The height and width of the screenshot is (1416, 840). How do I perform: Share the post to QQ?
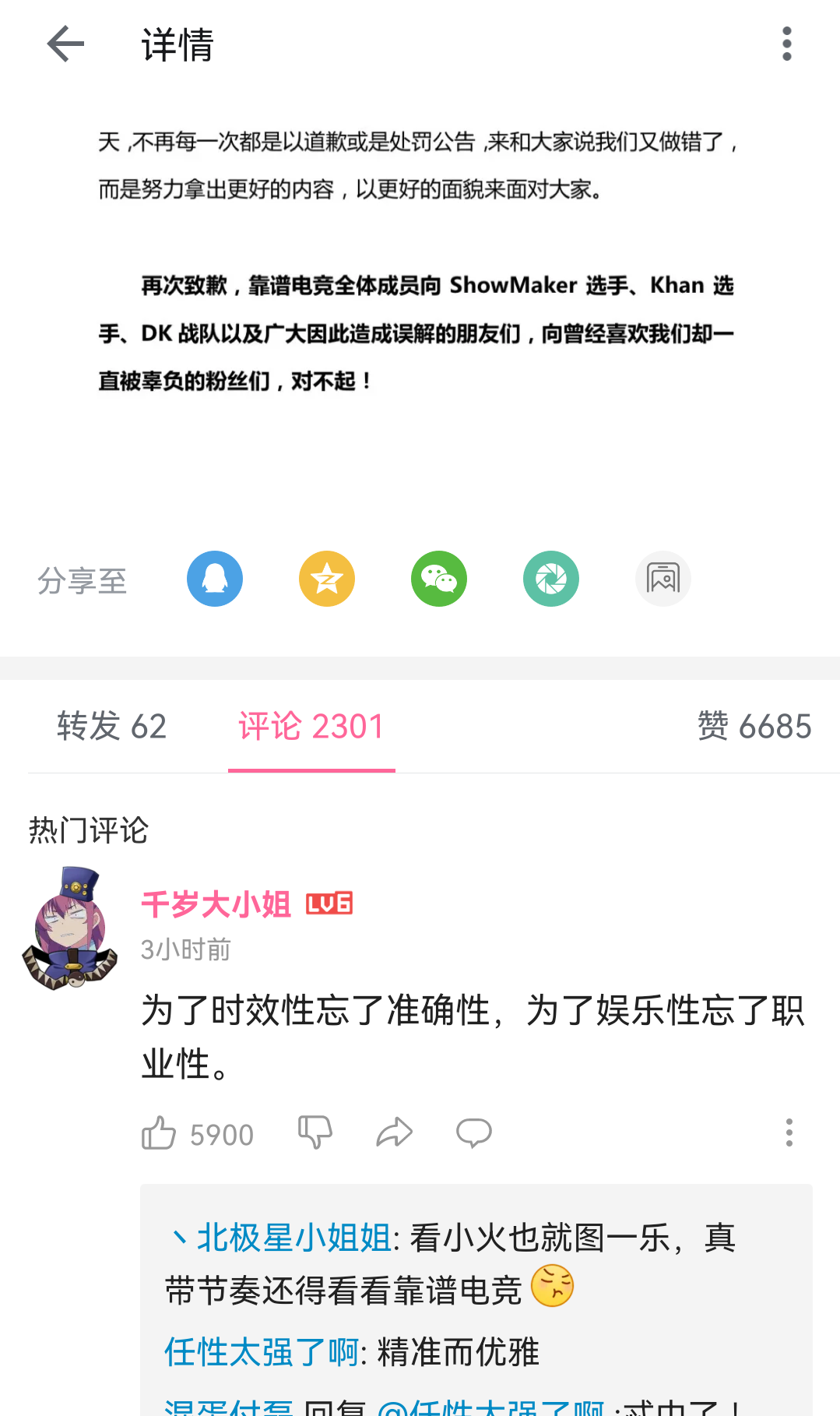(215, 579)
